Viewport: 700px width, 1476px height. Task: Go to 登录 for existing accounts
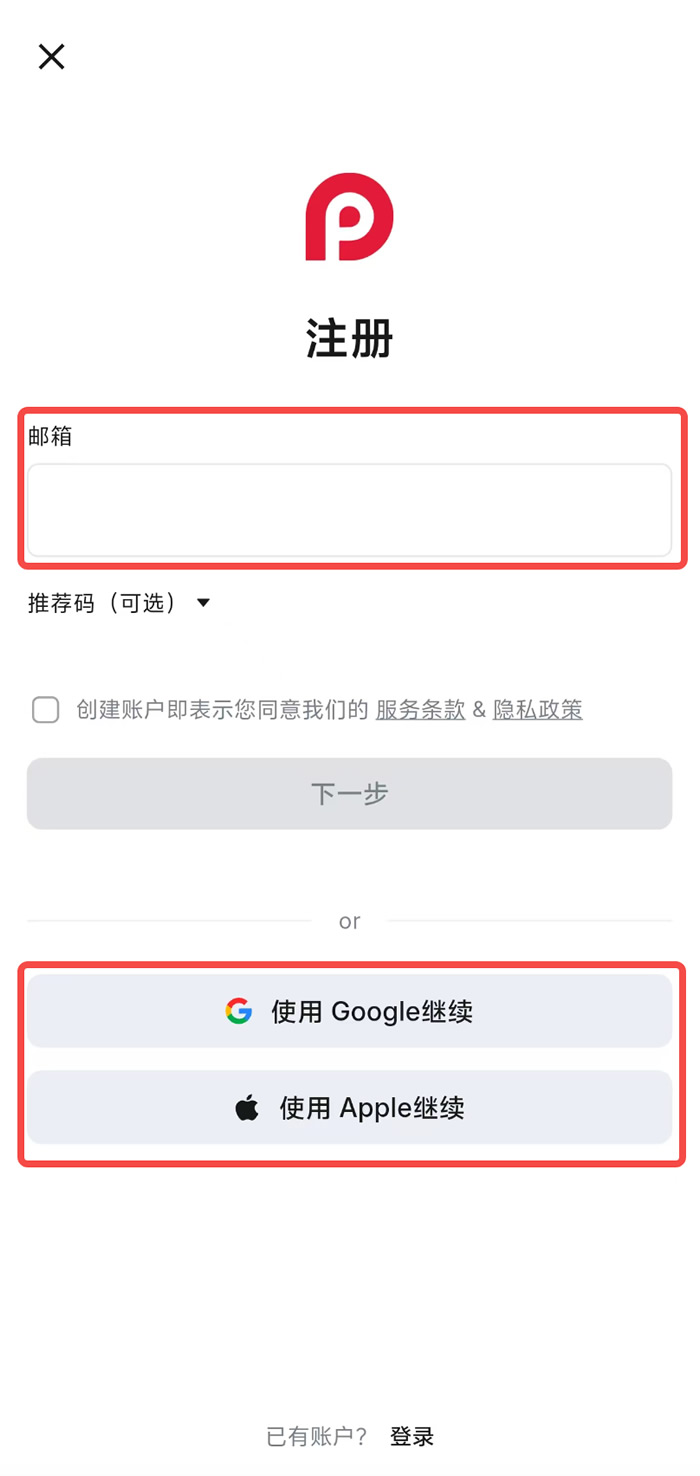[x=412, y=1437]
